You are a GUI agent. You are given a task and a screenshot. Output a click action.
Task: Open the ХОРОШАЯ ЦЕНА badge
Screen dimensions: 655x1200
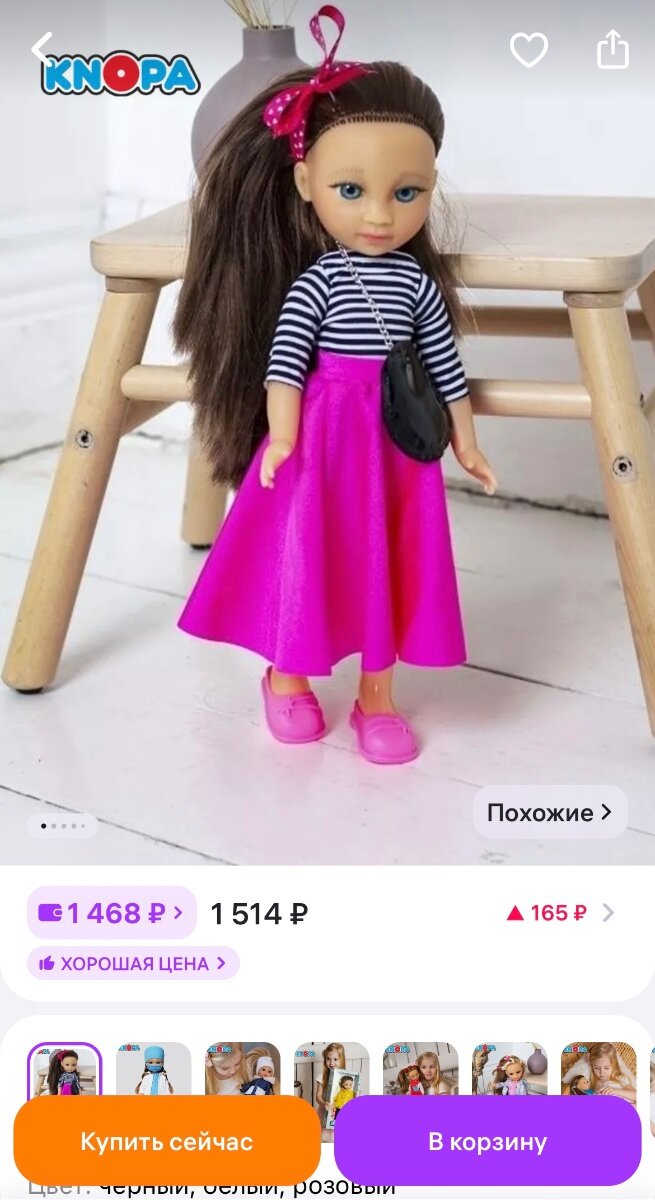(x=133, y=963)
